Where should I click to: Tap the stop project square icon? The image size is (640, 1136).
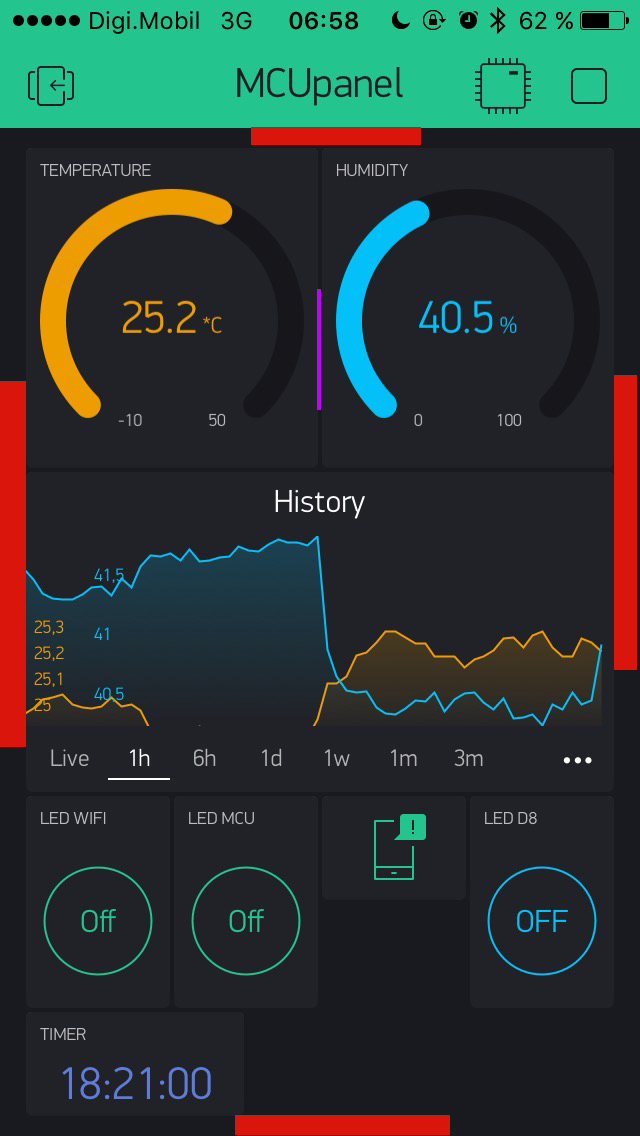[589, 86]
